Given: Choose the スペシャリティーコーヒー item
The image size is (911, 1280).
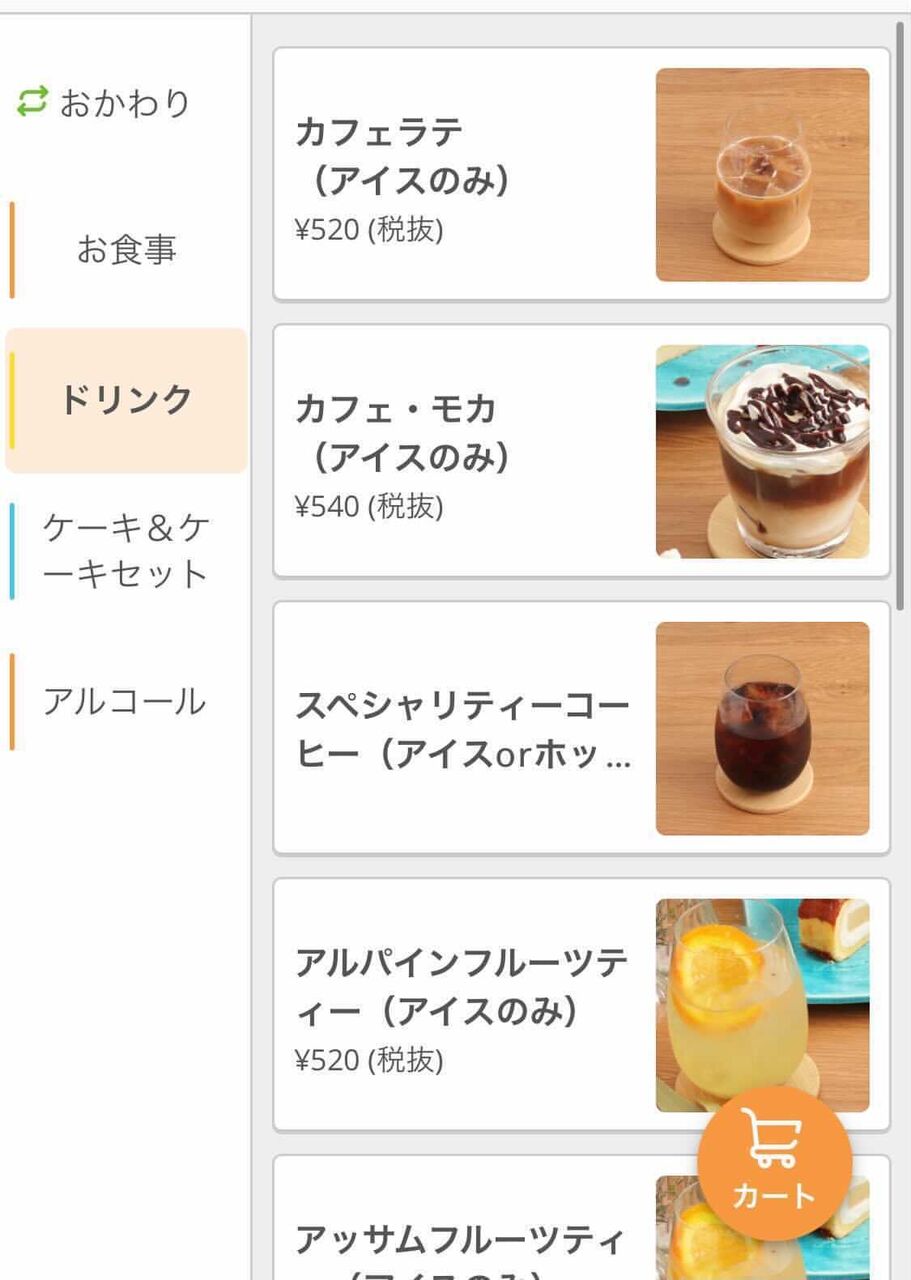Looking at the screenshot, I should [580, 728].
